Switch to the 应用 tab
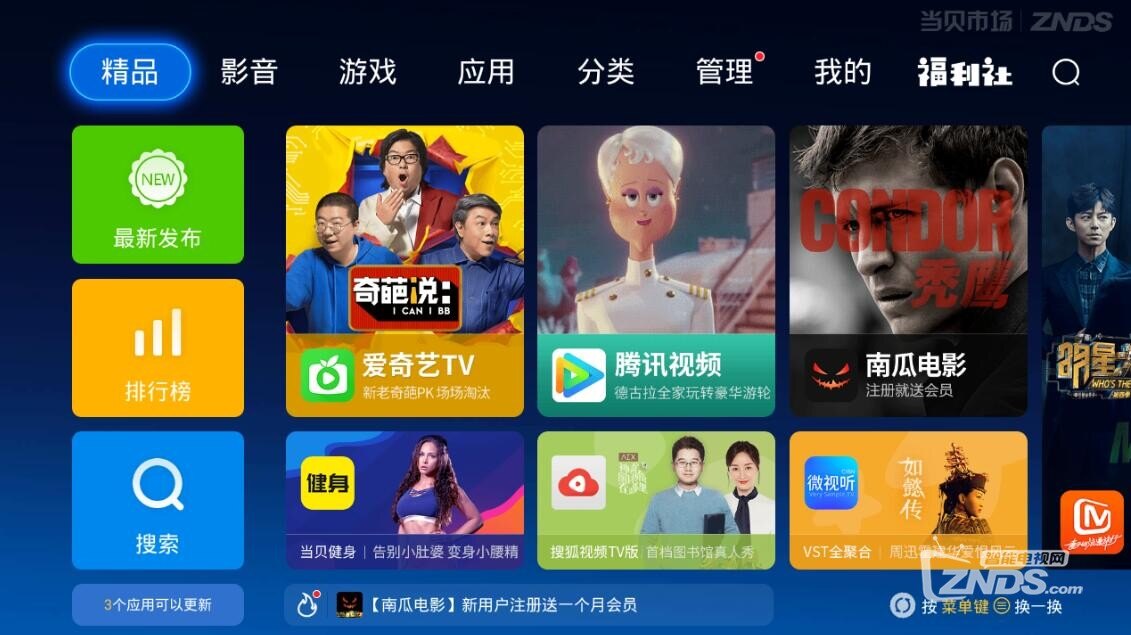This screenshot has height=635, width=1131. point(486,72)
